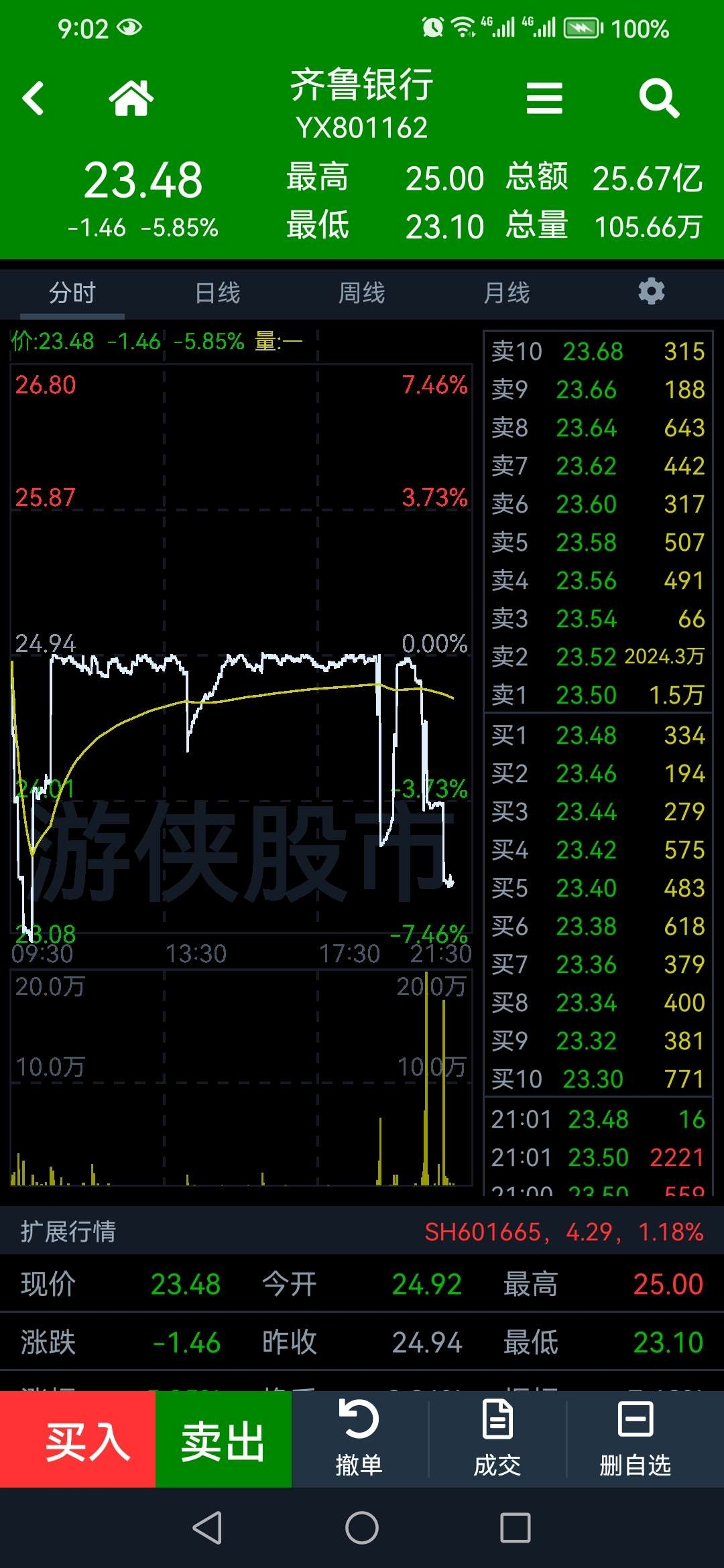Open the SH601665 extended quote link
Viewport: 724px width, 1568px height.
[x=564, y=1232]
